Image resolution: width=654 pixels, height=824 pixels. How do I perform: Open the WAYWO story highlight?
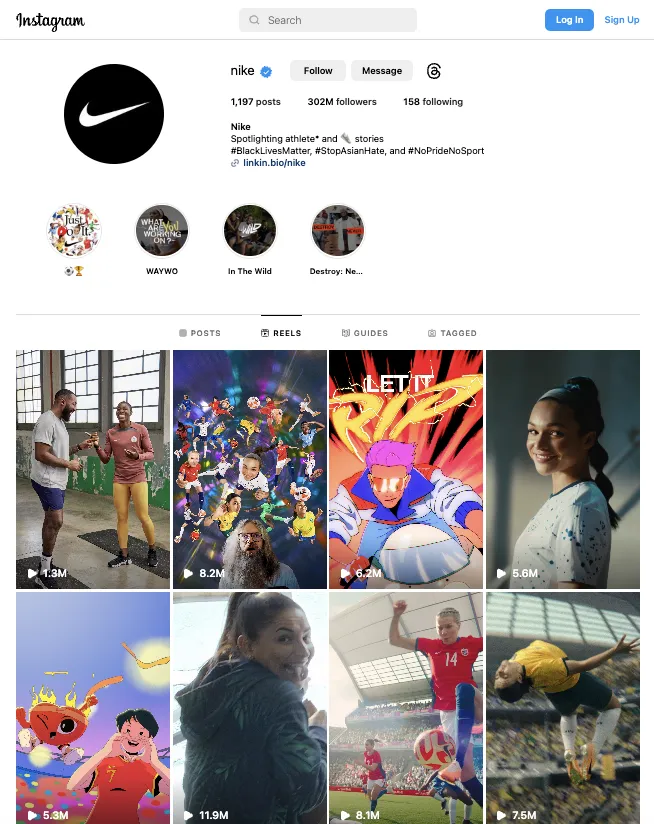point(162,232)
